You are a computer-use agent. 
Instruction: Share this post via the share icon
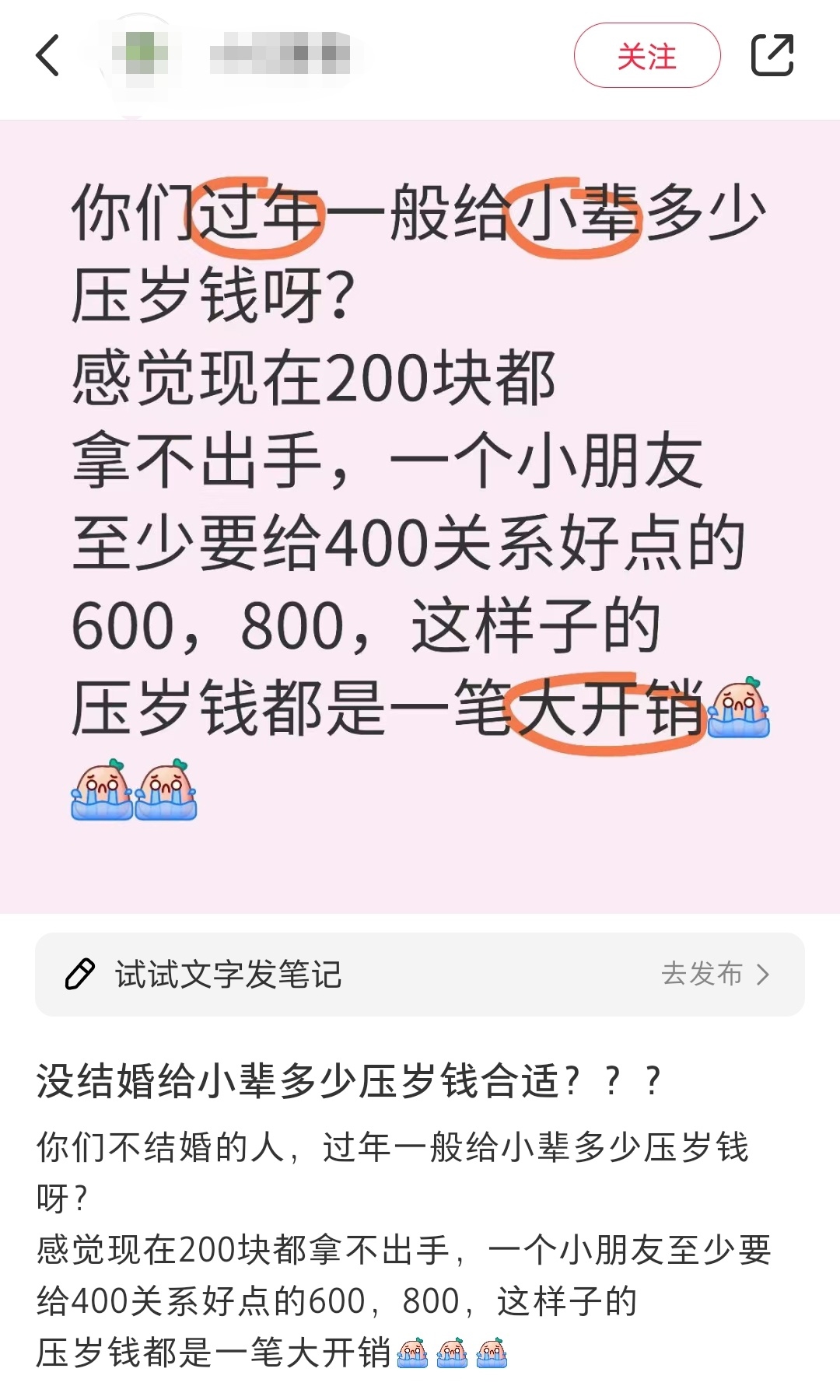tap(772, 55)
